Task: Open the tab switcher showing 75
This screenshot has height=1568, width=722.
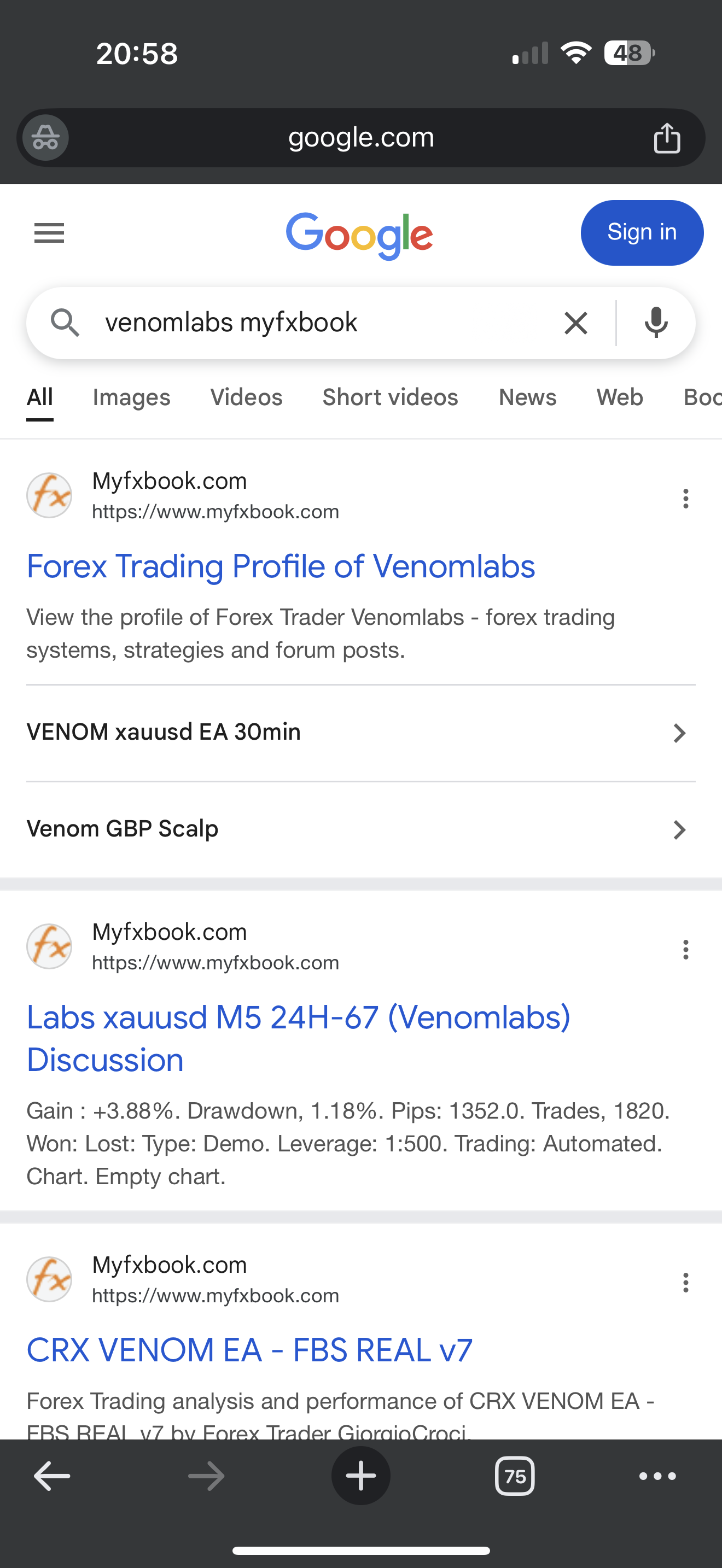Action: pyautogui.click(x=515, y=1476)
